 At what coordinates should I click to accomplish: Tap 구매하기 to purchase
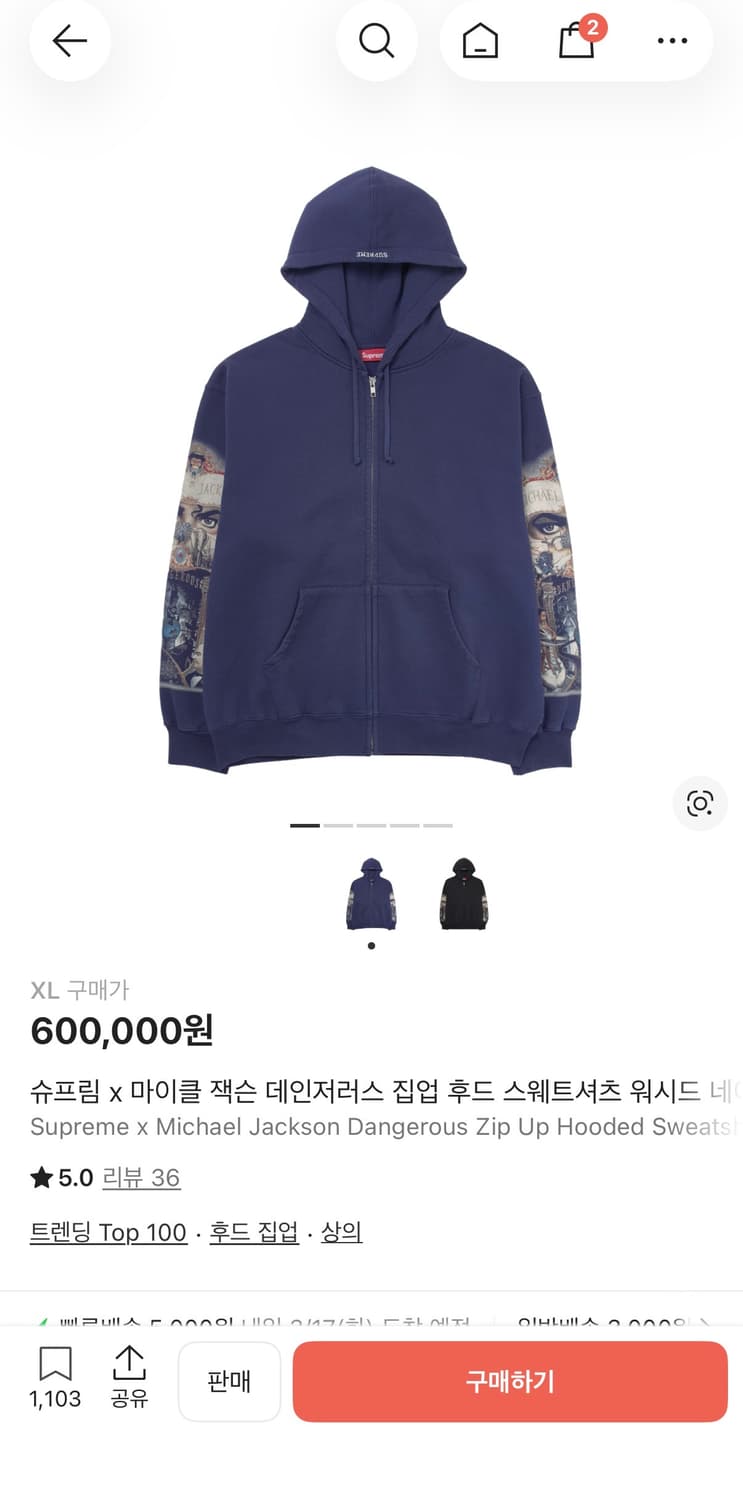[x=510, y=1381]
